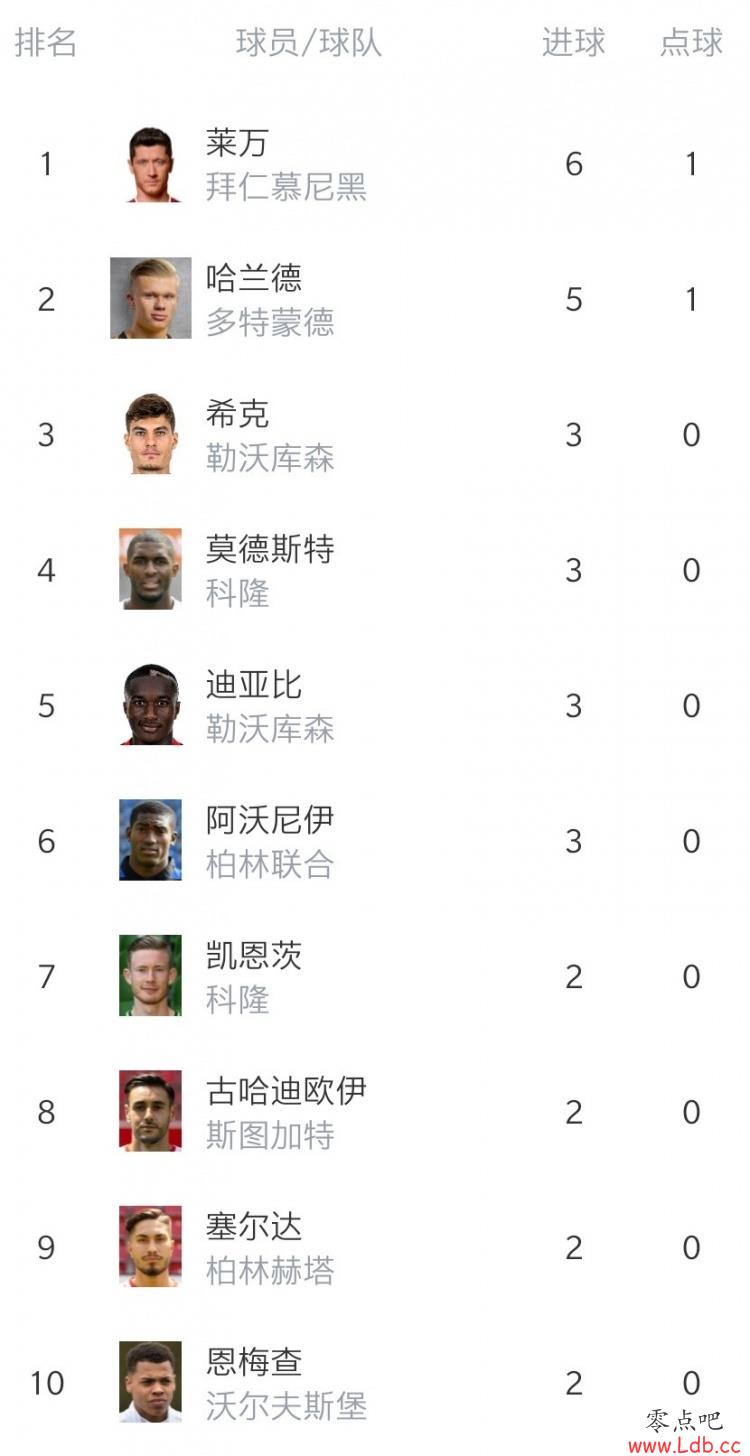This screenshot has width=750, height=1456.
Task: Open 莱万's player row
Action: pos(375,164)
